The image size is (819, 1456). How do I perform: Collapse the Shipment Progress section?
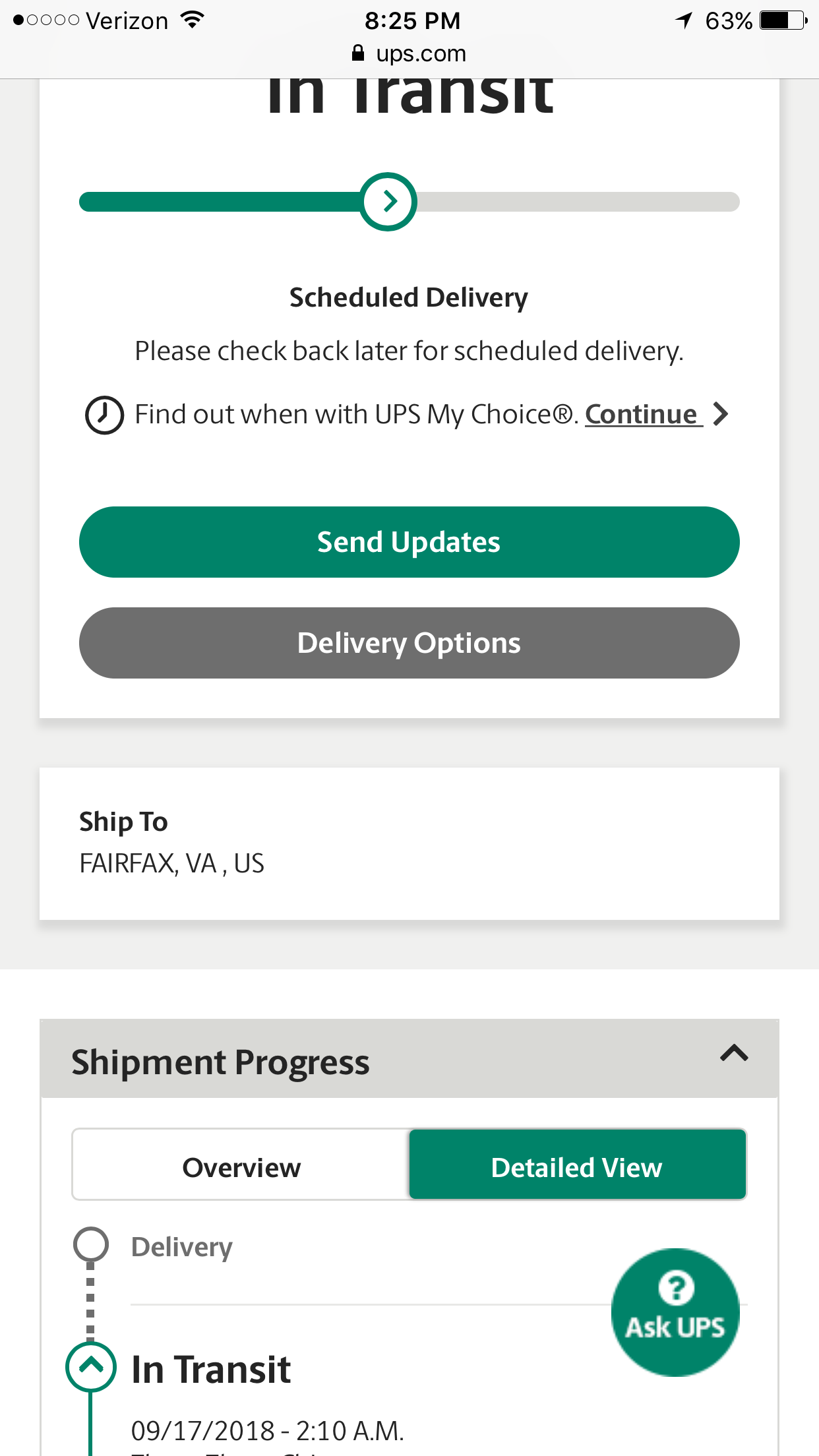pyautogui.click(x=734, y=1053)
